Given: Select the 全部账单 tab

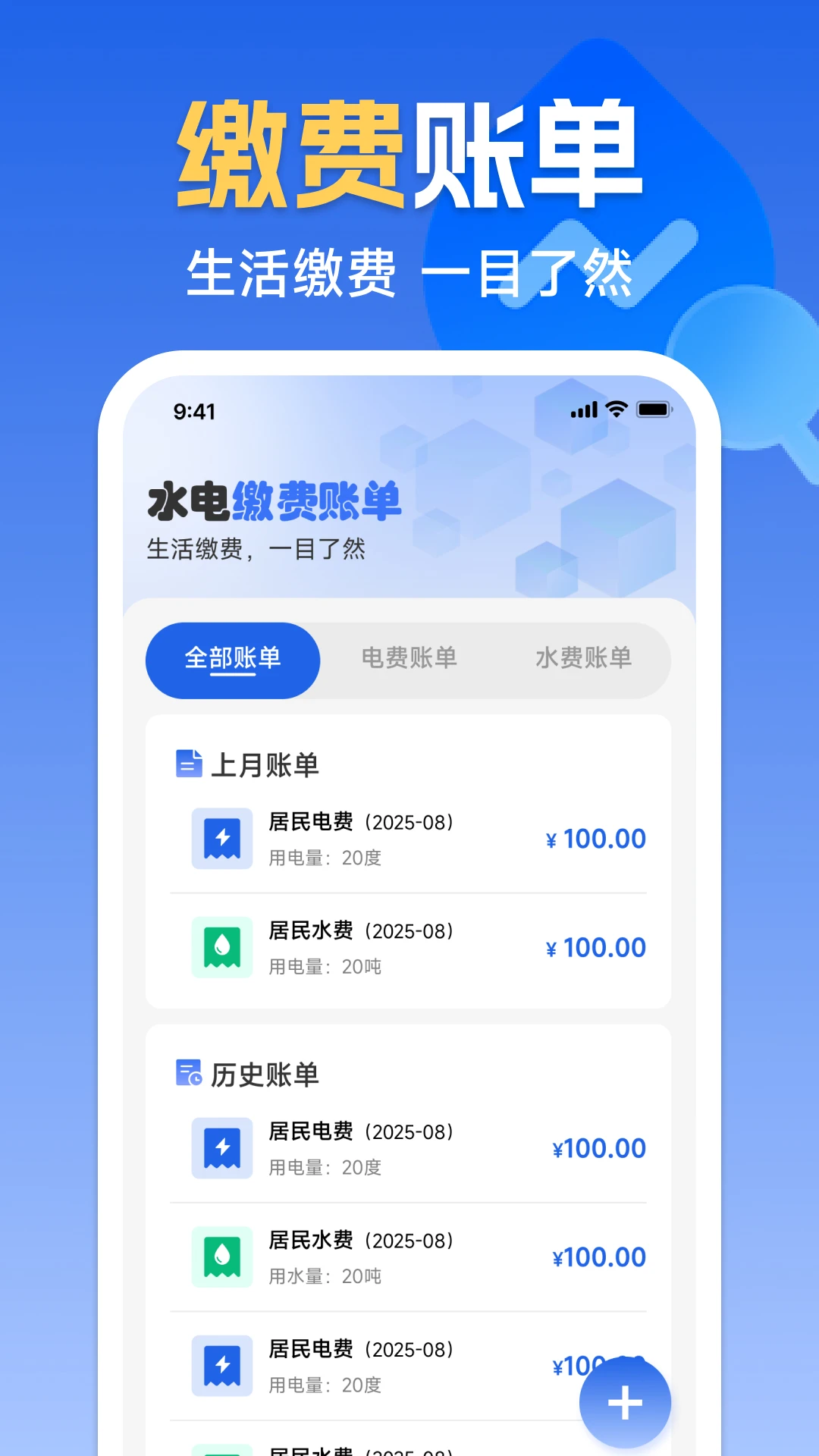Looking at the screenshot, I should (x=232, y=659).
